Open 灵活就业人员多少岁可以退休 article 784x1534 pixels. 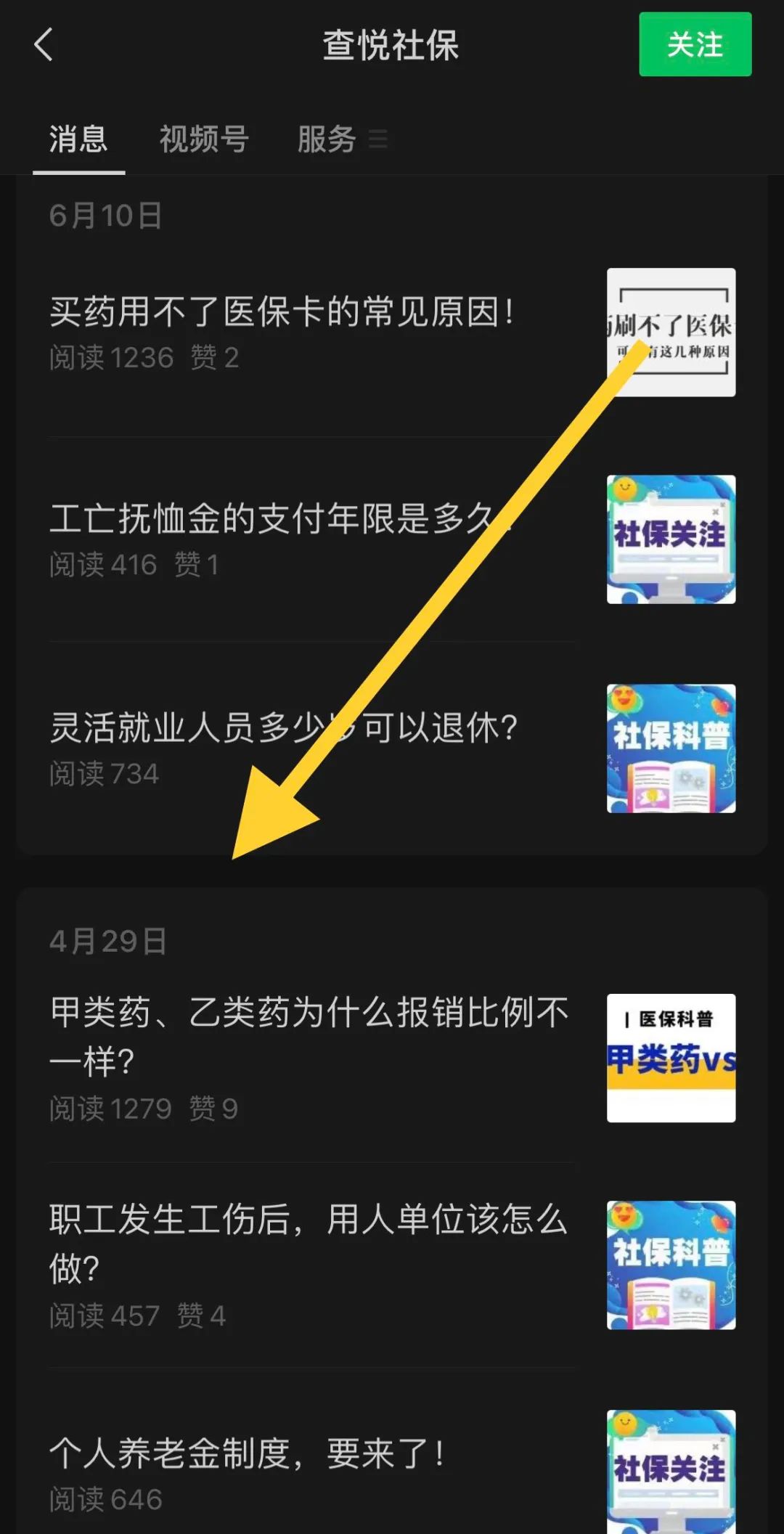[x=283, y=728]
